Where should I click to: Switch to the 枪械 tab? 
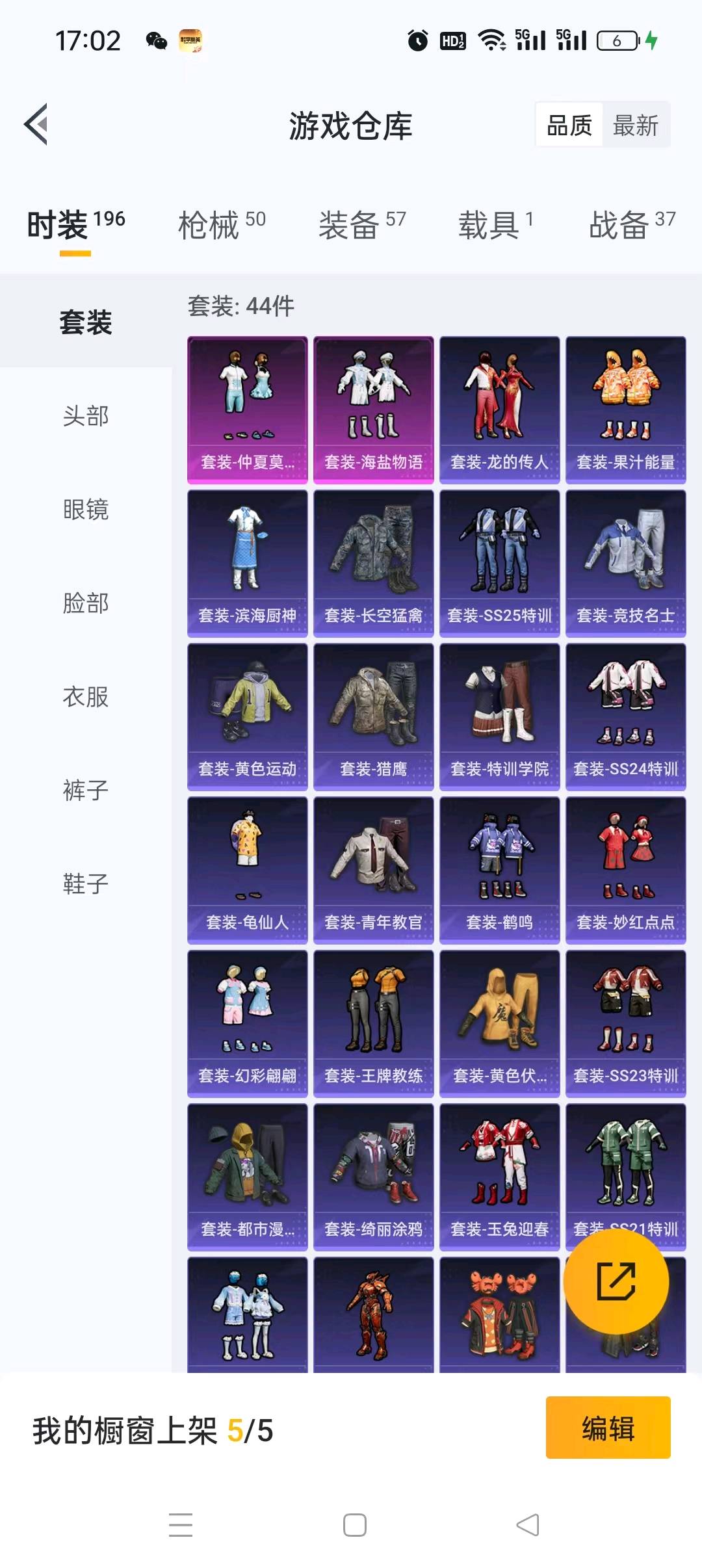[x=222, y=226]
